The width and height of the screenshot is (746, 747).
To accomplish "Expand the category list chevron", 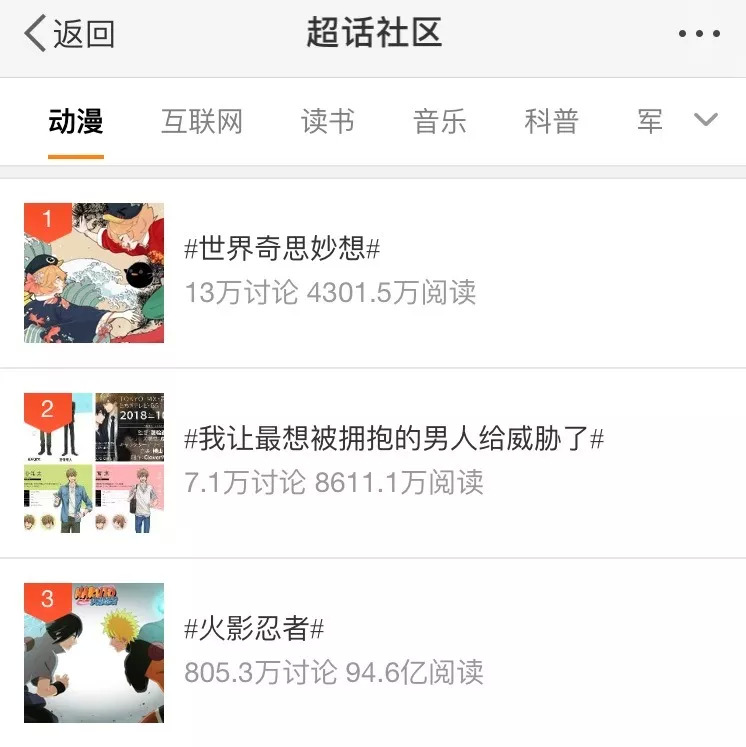I will (x=706, y=120).
